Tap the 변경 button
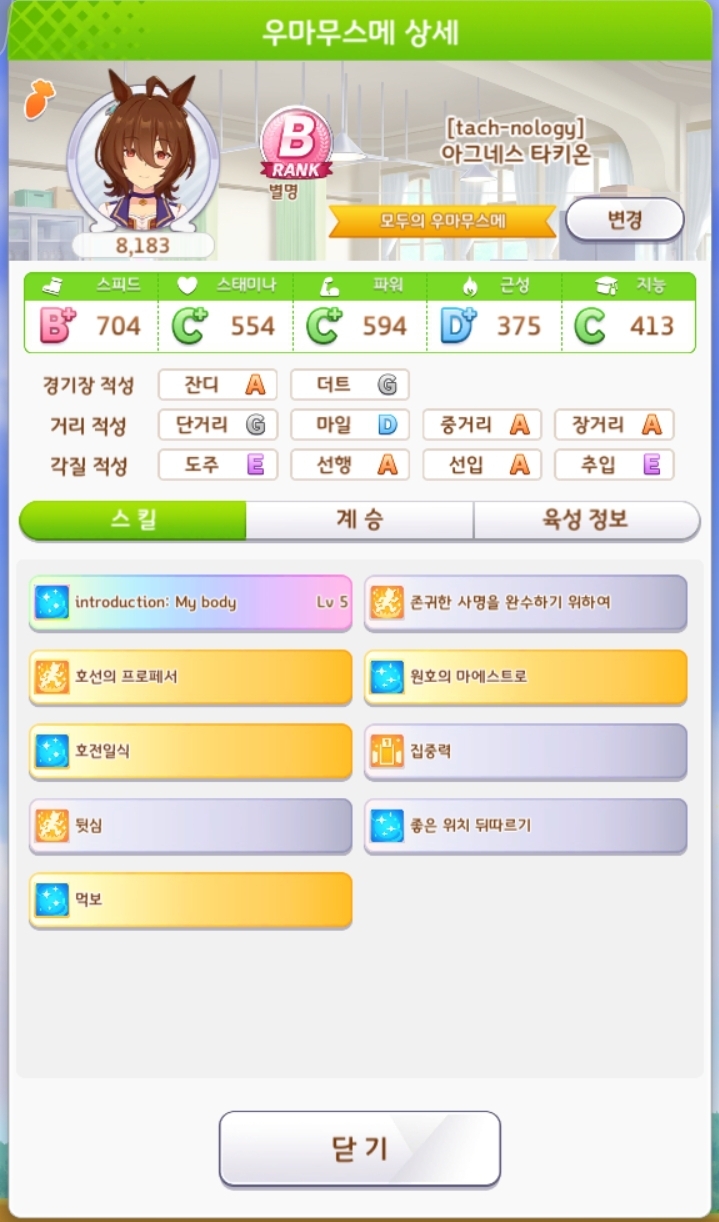The width and height of the screenshot is (719, 1222). (624, 220)
